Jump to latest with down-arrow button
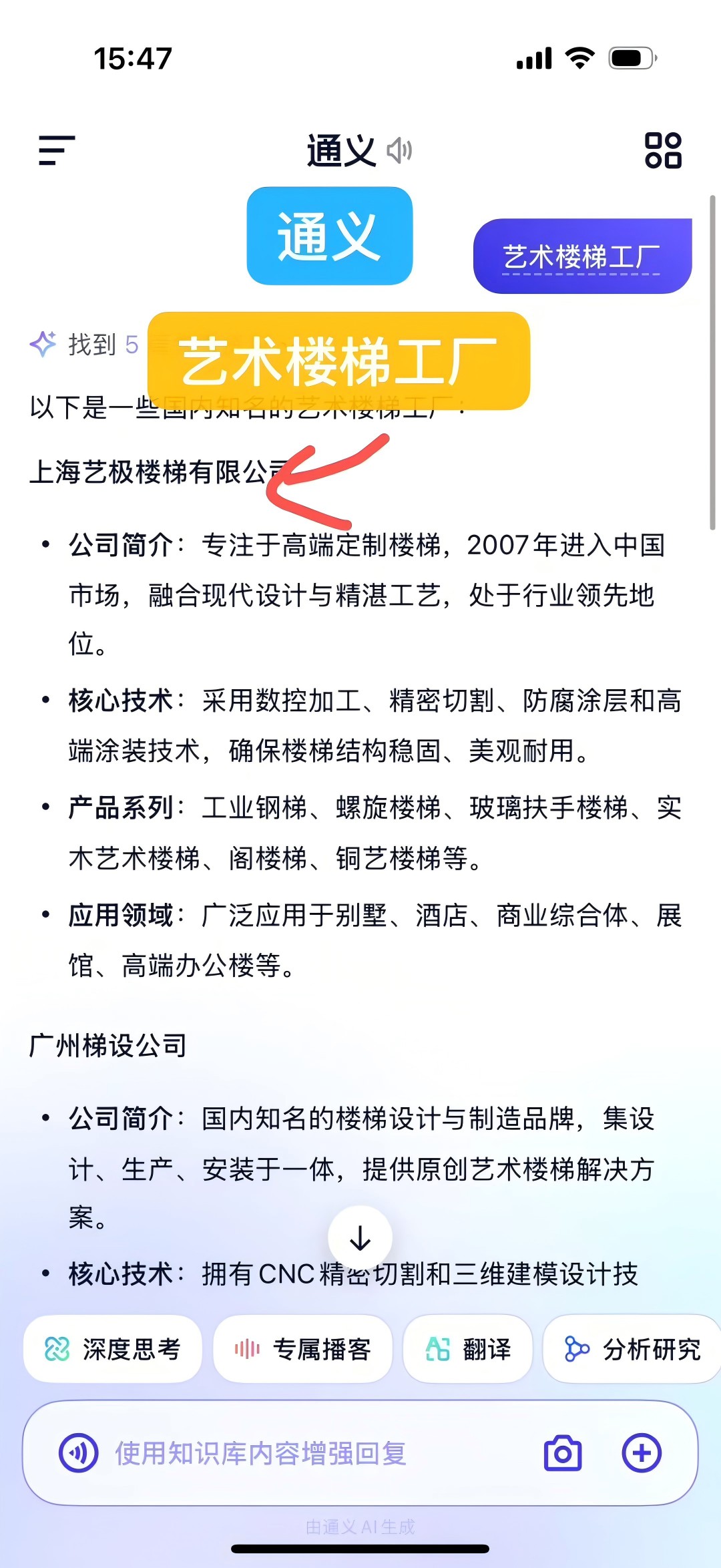The width and height of the screenshot is (721, 1568). click(360, 1238)
